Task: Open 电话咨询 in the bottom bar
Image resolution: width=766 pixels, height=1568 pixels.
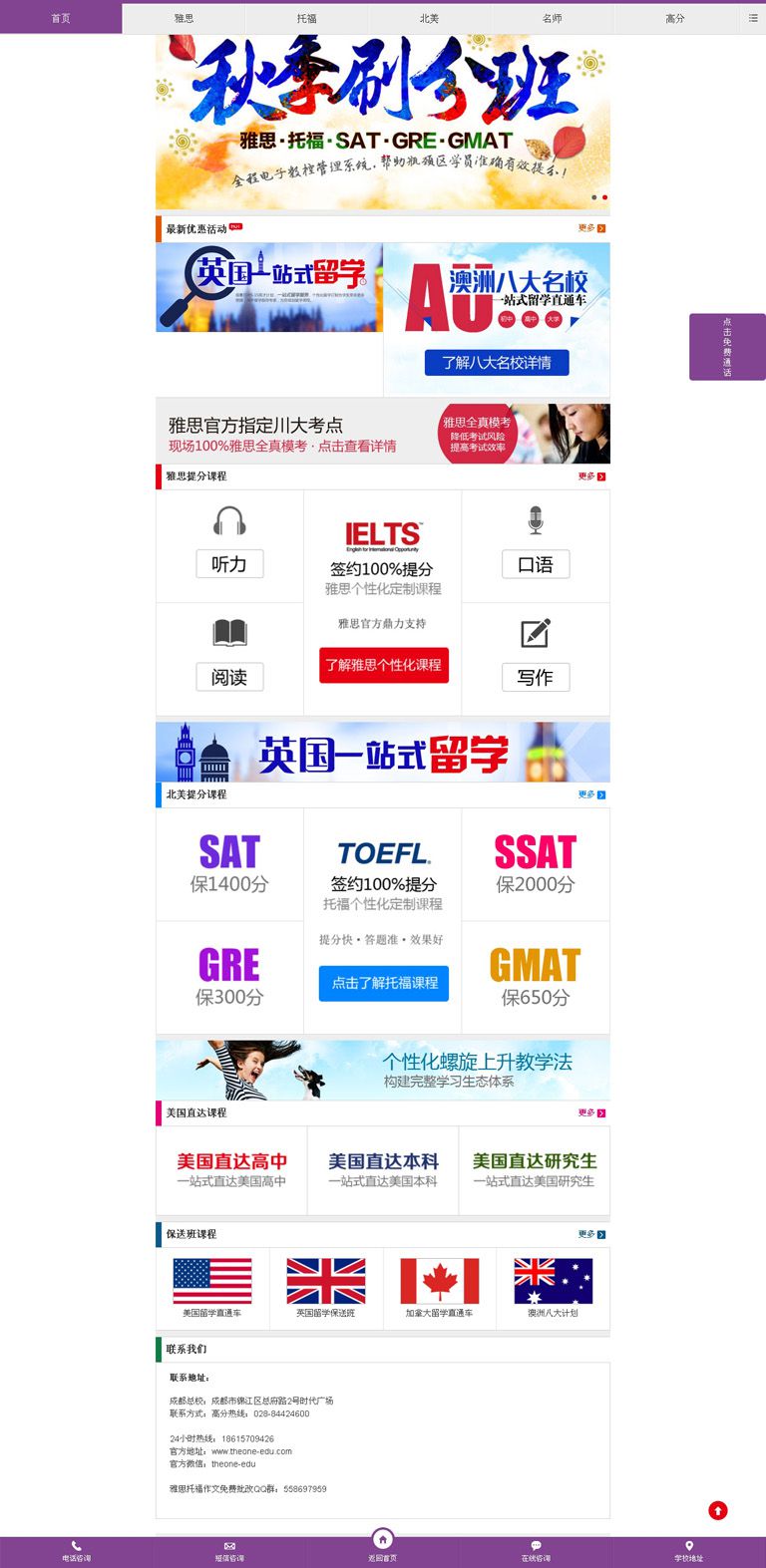Action: pos(76,1551)
